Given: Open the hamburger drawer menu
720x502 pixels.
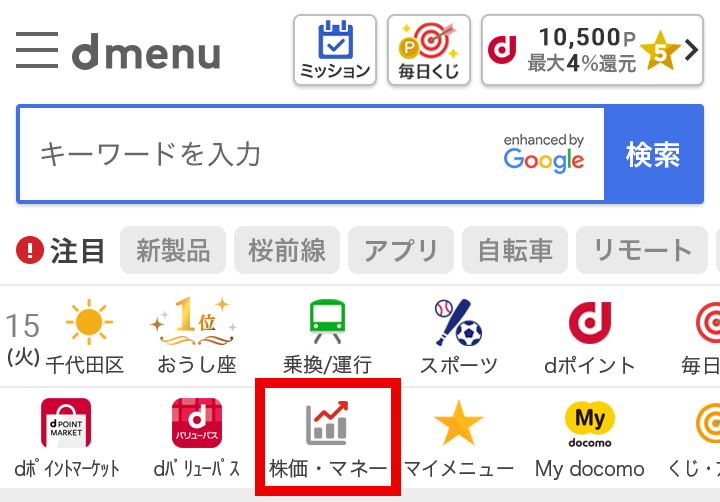Looking at the screenshot, I should pos(37,50).
